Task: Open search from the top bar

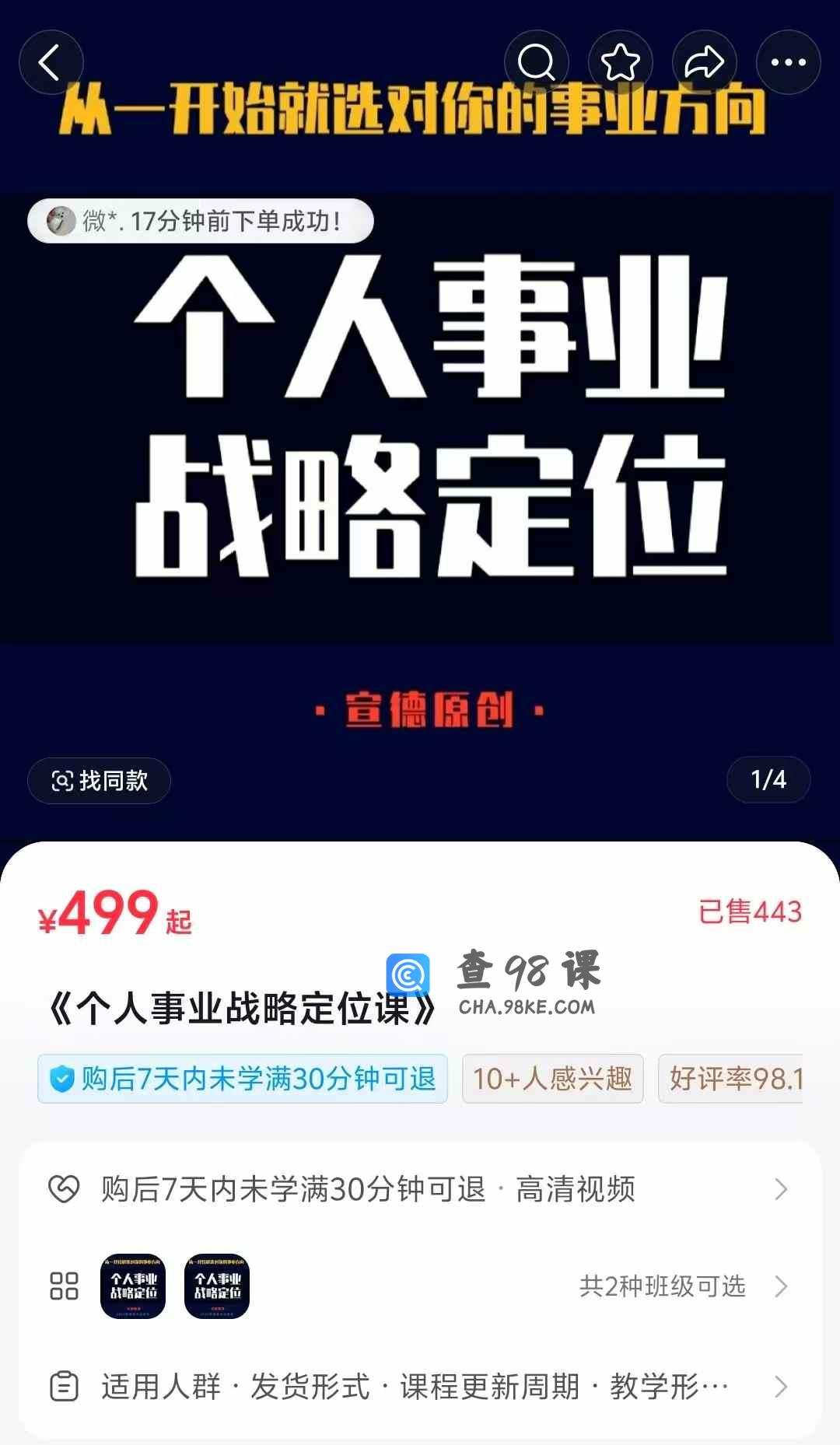Action: click(537, 62)
